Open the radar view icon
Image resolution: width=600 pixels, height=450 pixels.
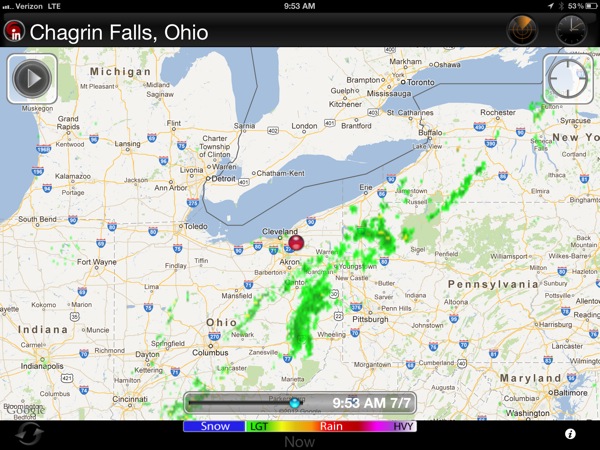(x=522, y=30)
